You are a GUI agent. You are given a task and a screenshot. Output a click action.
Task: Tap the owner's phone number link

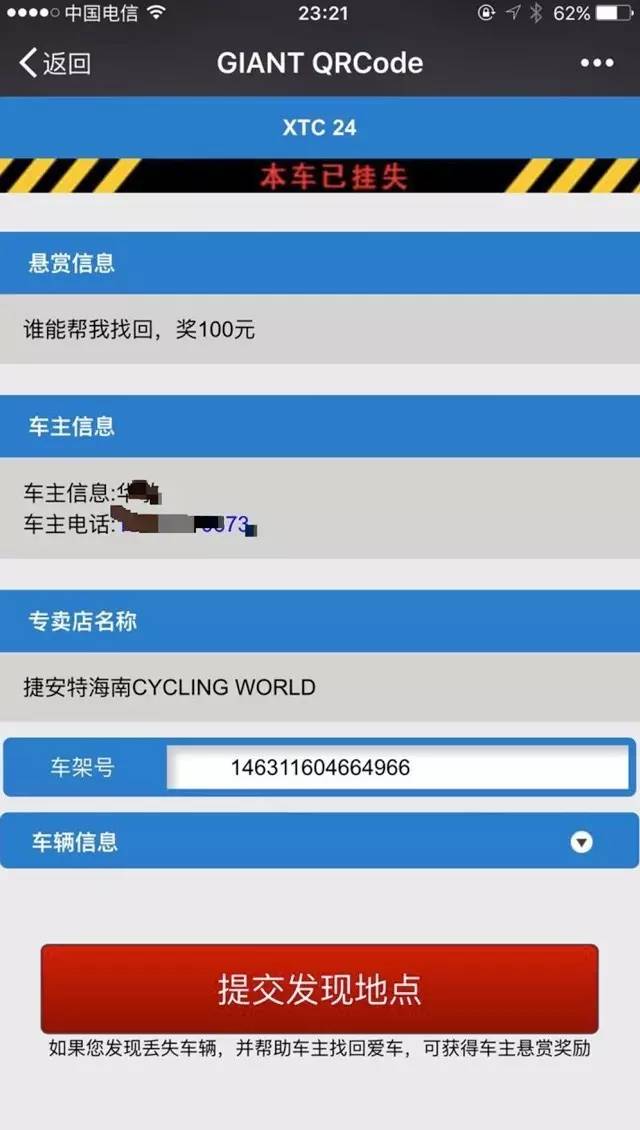pos(188,524)
